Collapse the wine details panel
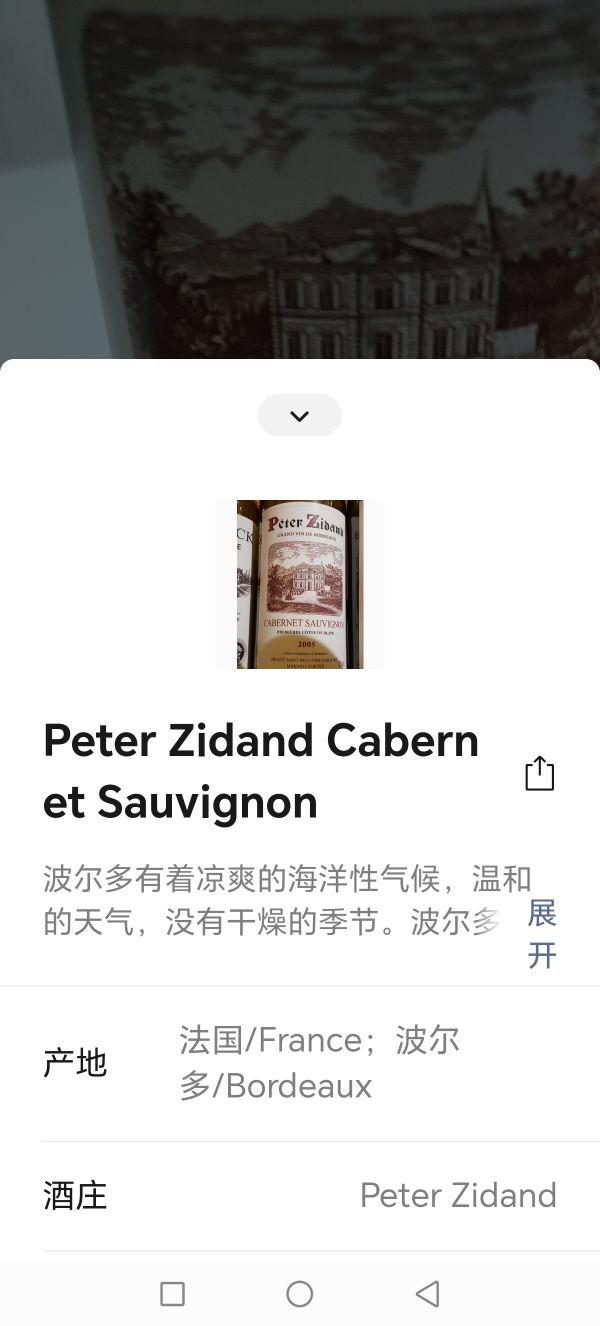600x1326 pixels. click(x=299, y=416)
